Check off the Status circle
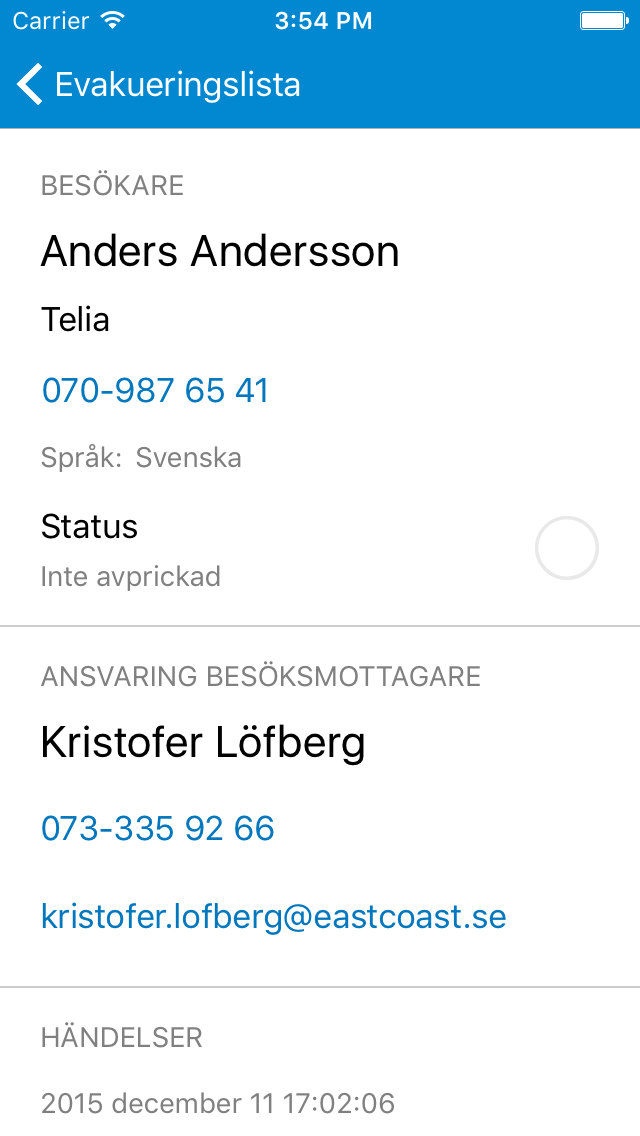 tap(567, 548)
